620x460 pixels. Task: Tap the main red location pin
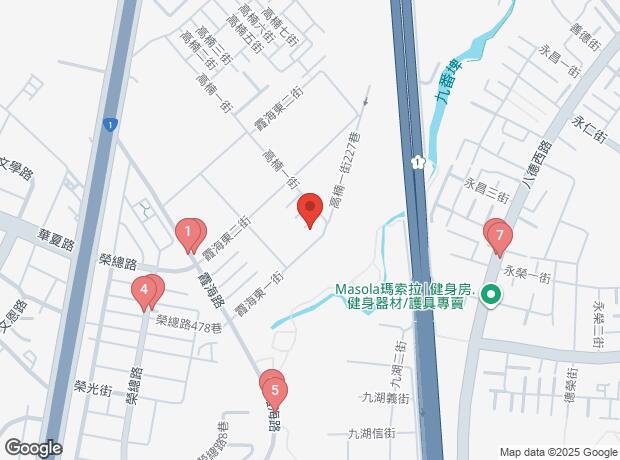(309, 210)
